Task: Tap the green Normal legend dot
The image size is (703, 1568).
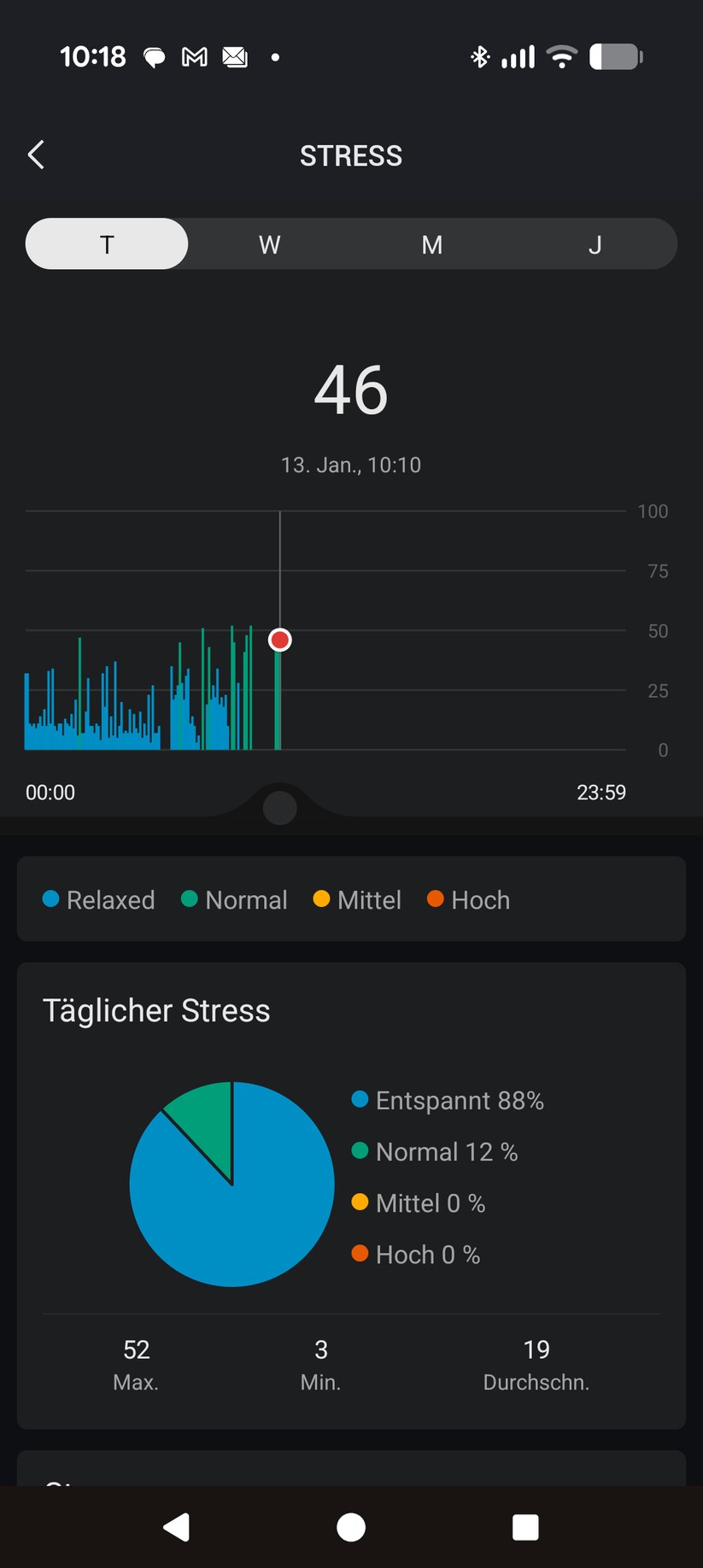Action: click(x=189, y=898)
